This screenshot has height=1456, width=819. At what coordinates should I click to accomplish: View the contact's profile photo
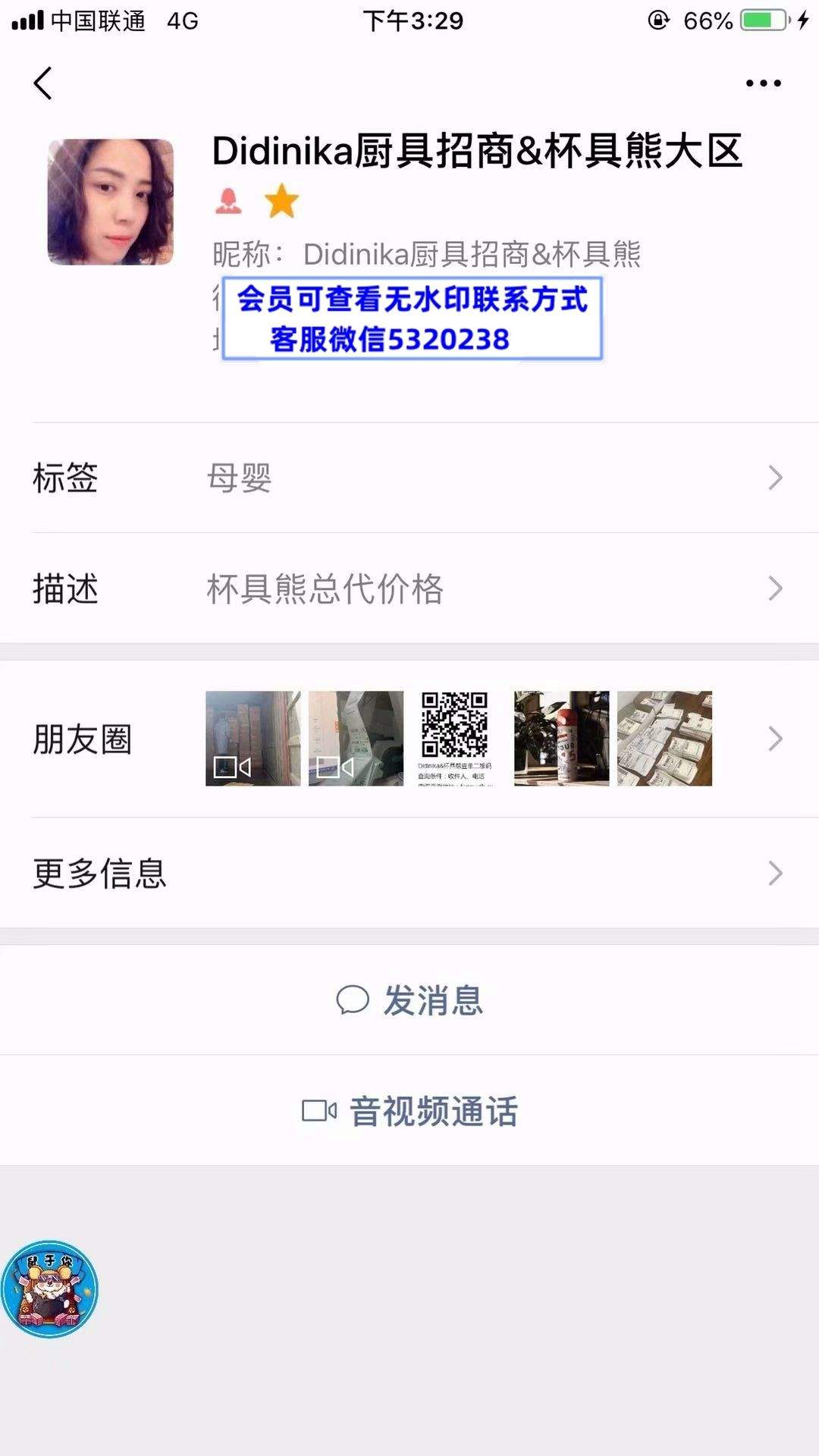click(x=111, y=202)
